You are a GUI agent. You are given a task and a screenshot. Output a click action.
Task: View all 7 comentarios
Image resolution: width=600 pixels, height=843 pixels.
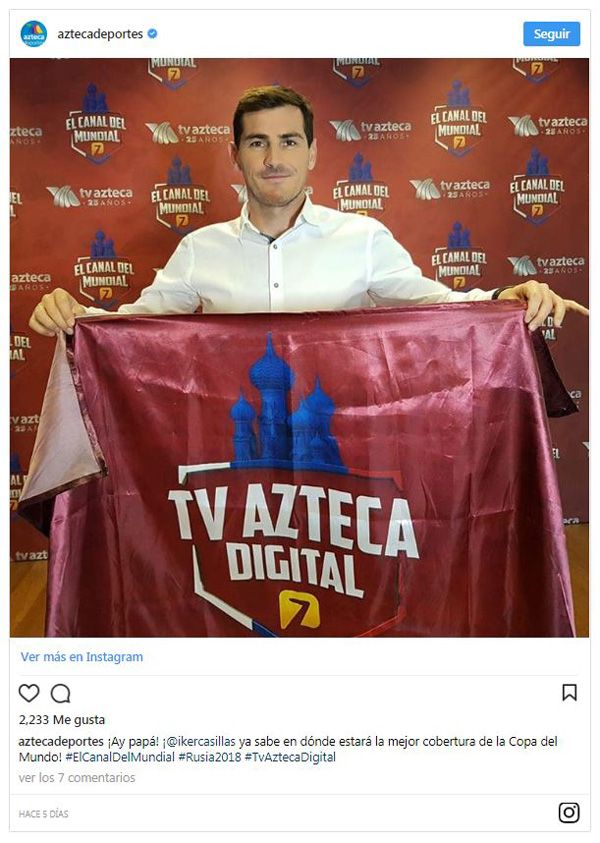pos(77,778)
